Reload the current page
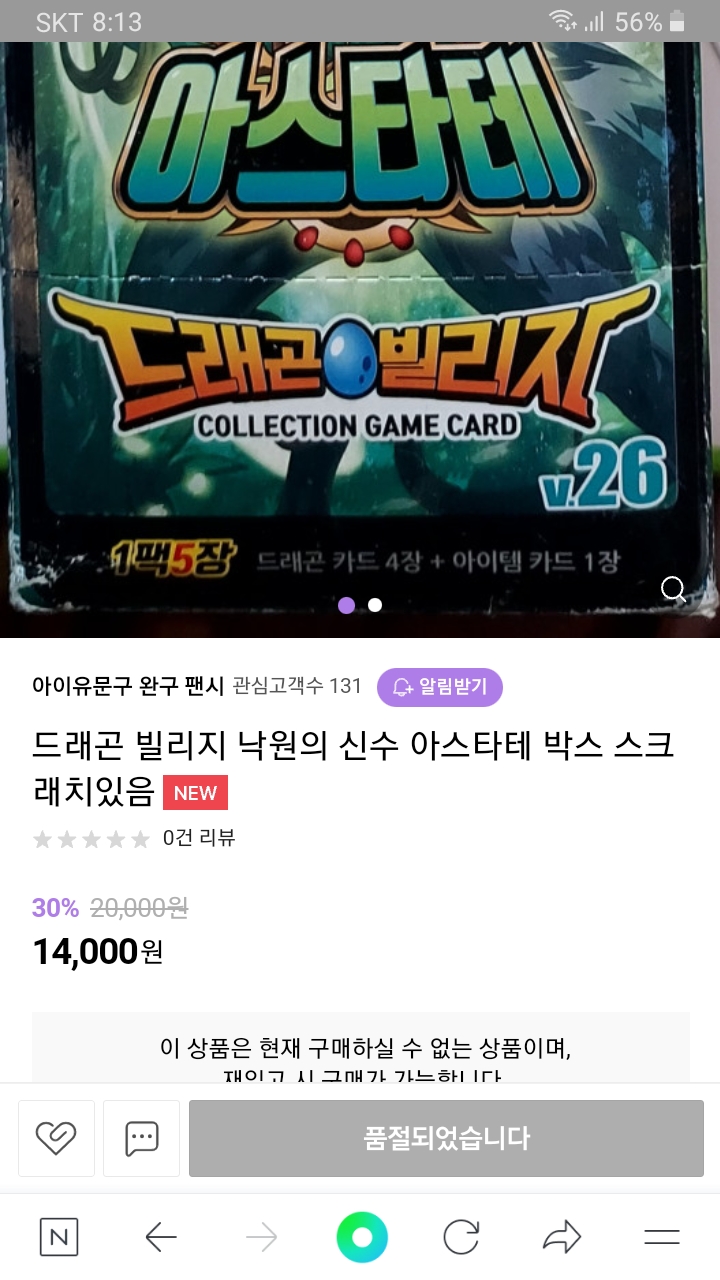The width and height of the screenshot is (720, 1280). pos(461,1238)
